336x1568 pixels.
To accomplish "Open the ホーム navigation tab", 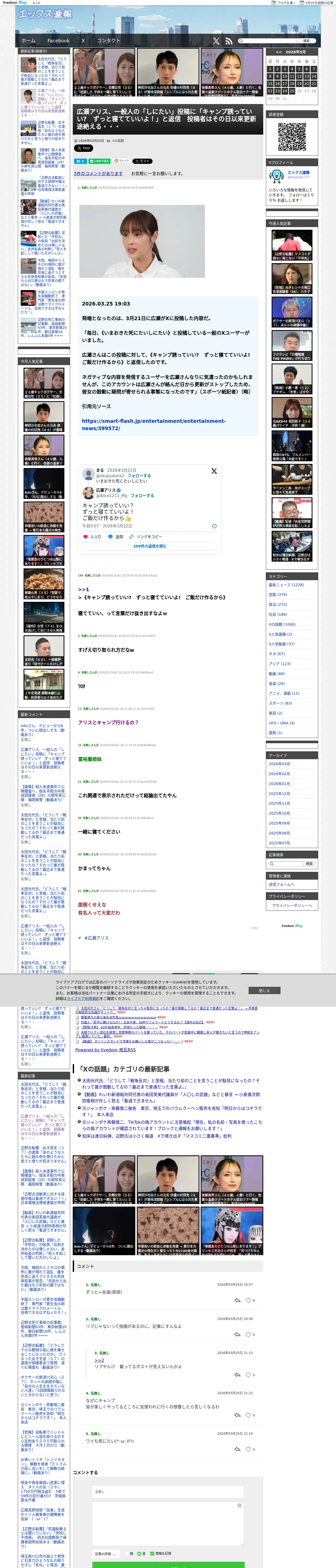I will click(x=28, y=41).
